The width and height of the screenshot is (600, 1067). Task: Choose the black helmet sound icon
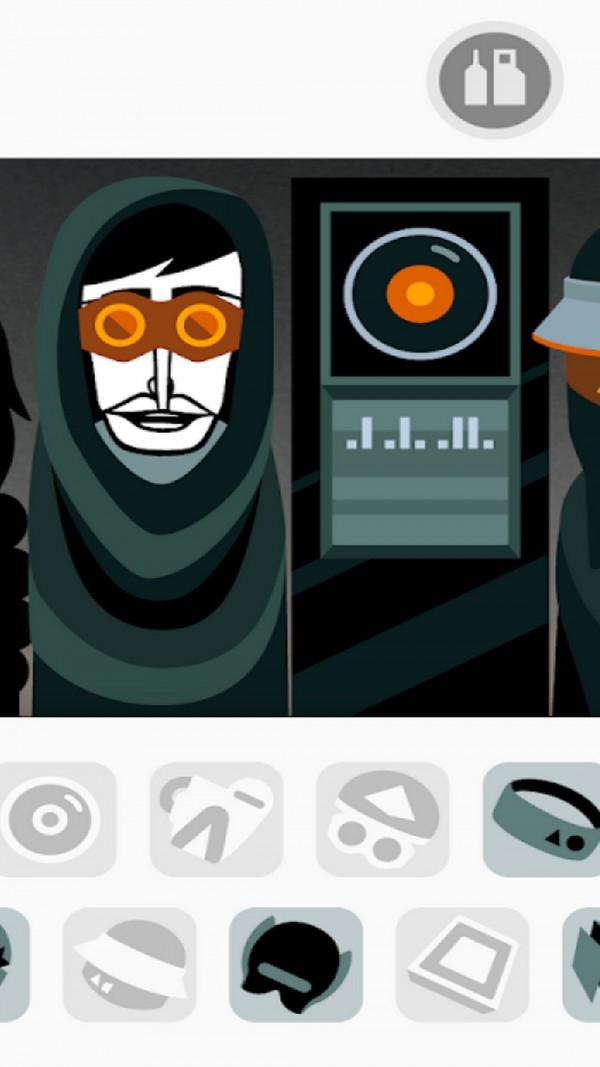point(296,964)
